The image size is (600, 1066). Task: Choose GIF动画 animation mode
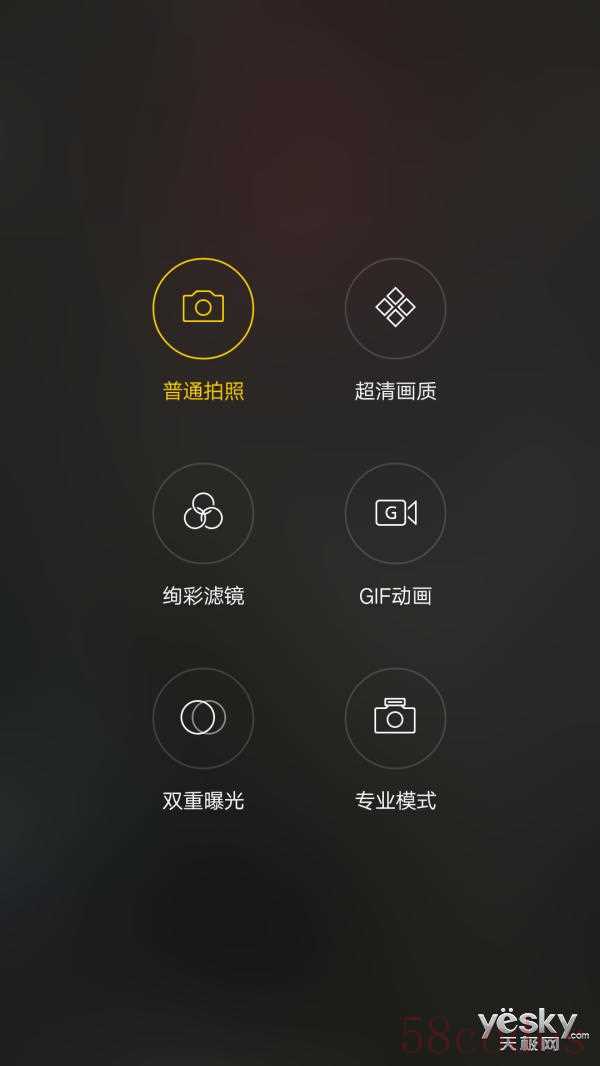pos(395,513)
